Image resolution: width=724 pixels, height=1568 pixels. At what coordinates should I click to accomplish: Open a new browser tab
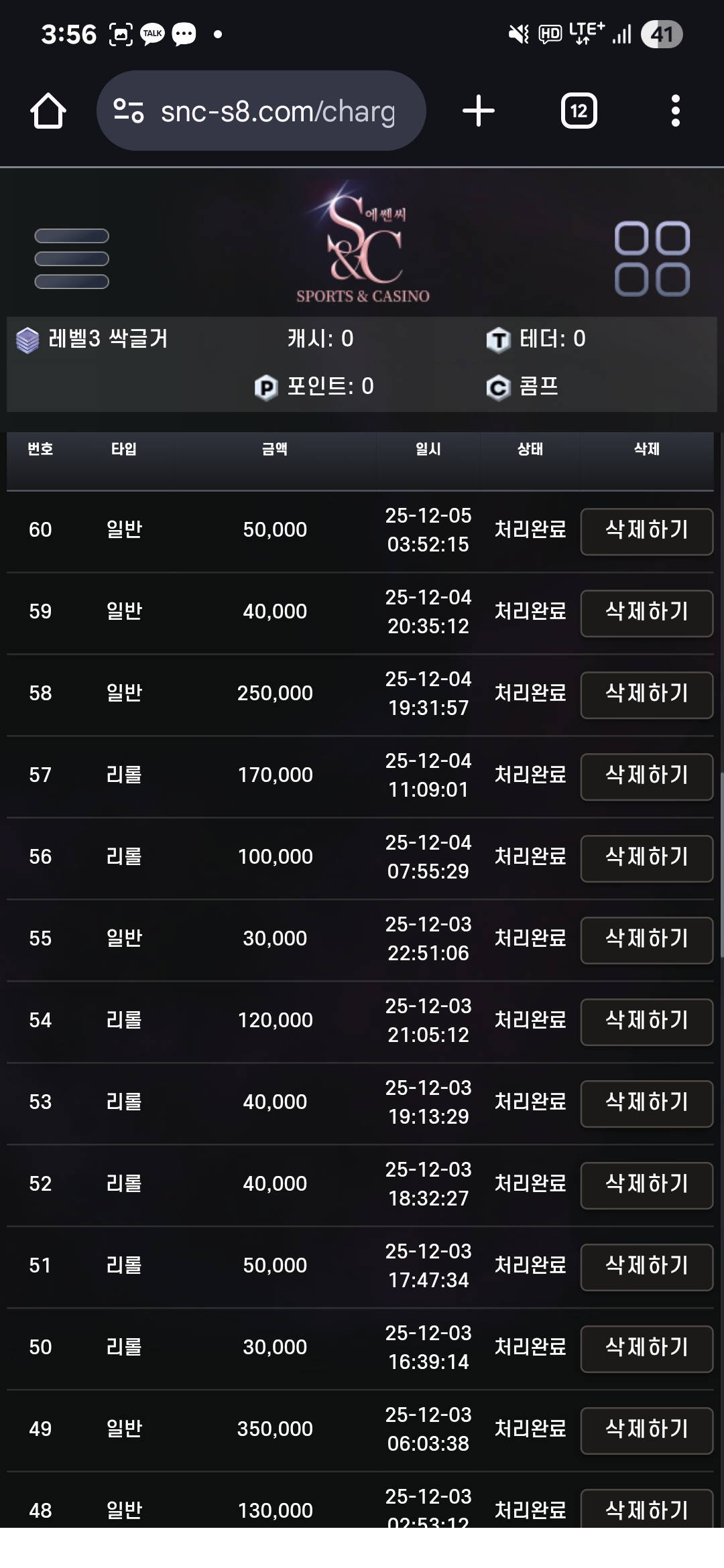[x=479, y=111]
